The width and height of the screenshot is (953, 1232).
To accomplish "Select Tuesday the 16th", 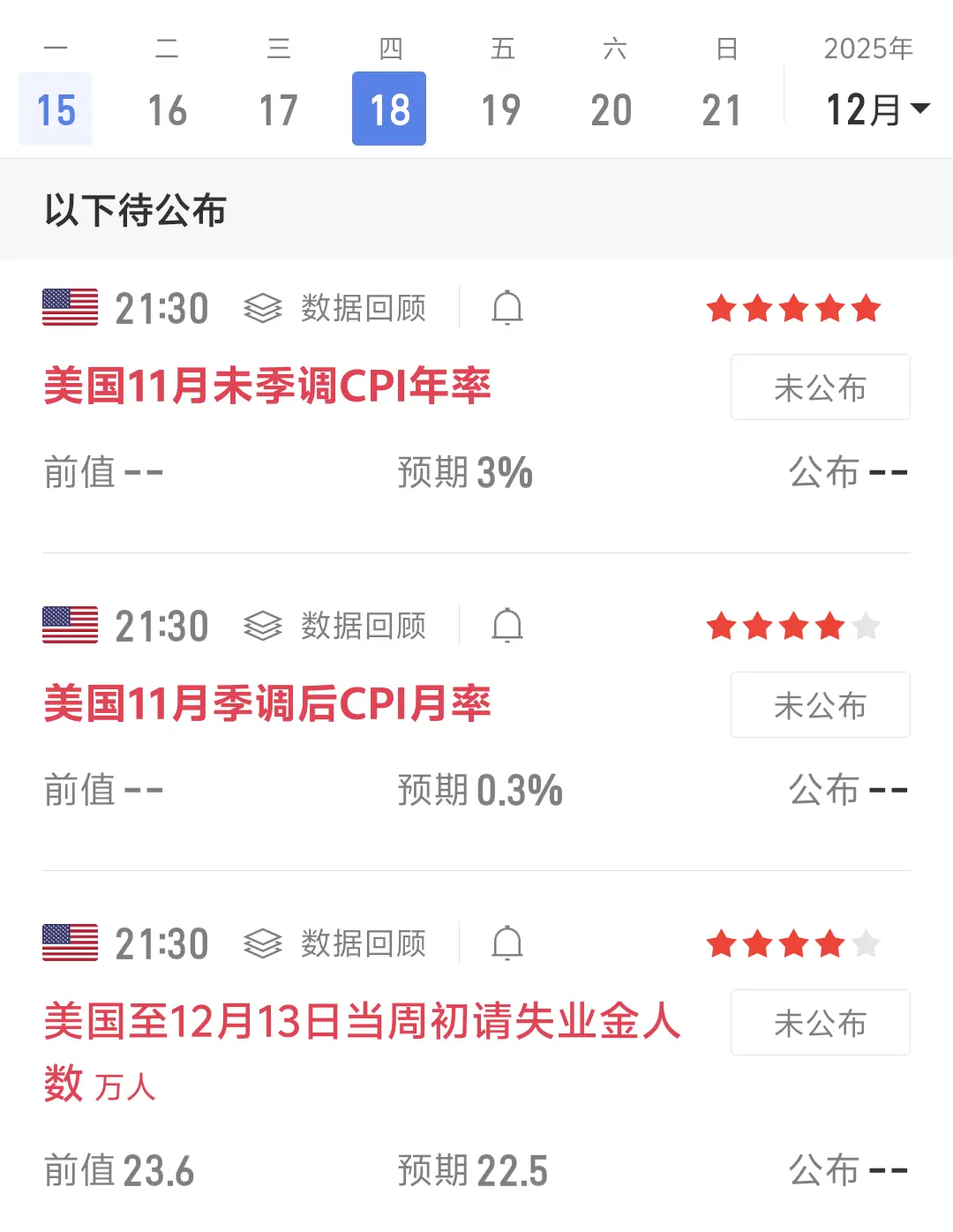I will click(167, 109).
